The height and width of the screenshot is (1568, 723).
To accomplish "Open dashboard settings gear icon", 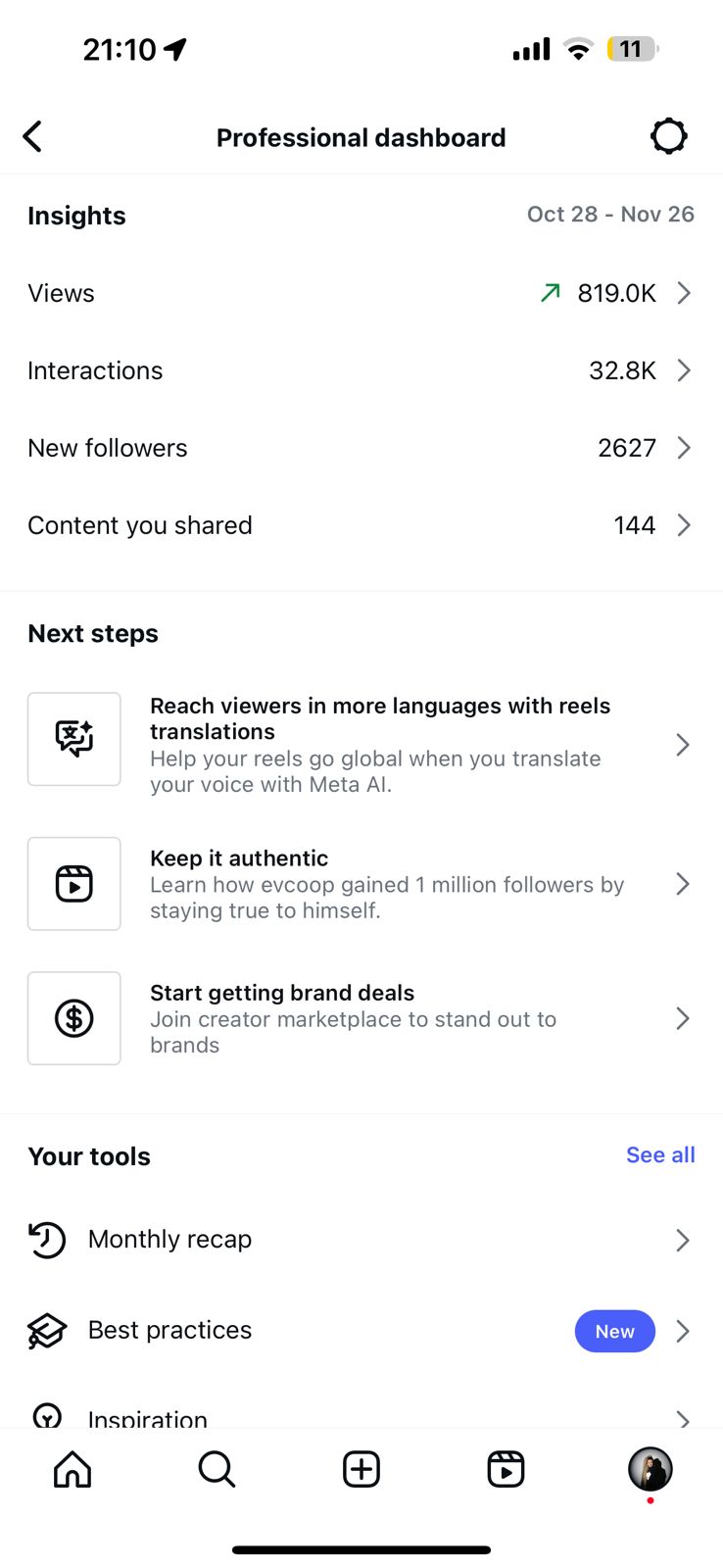I will (668, 137).
